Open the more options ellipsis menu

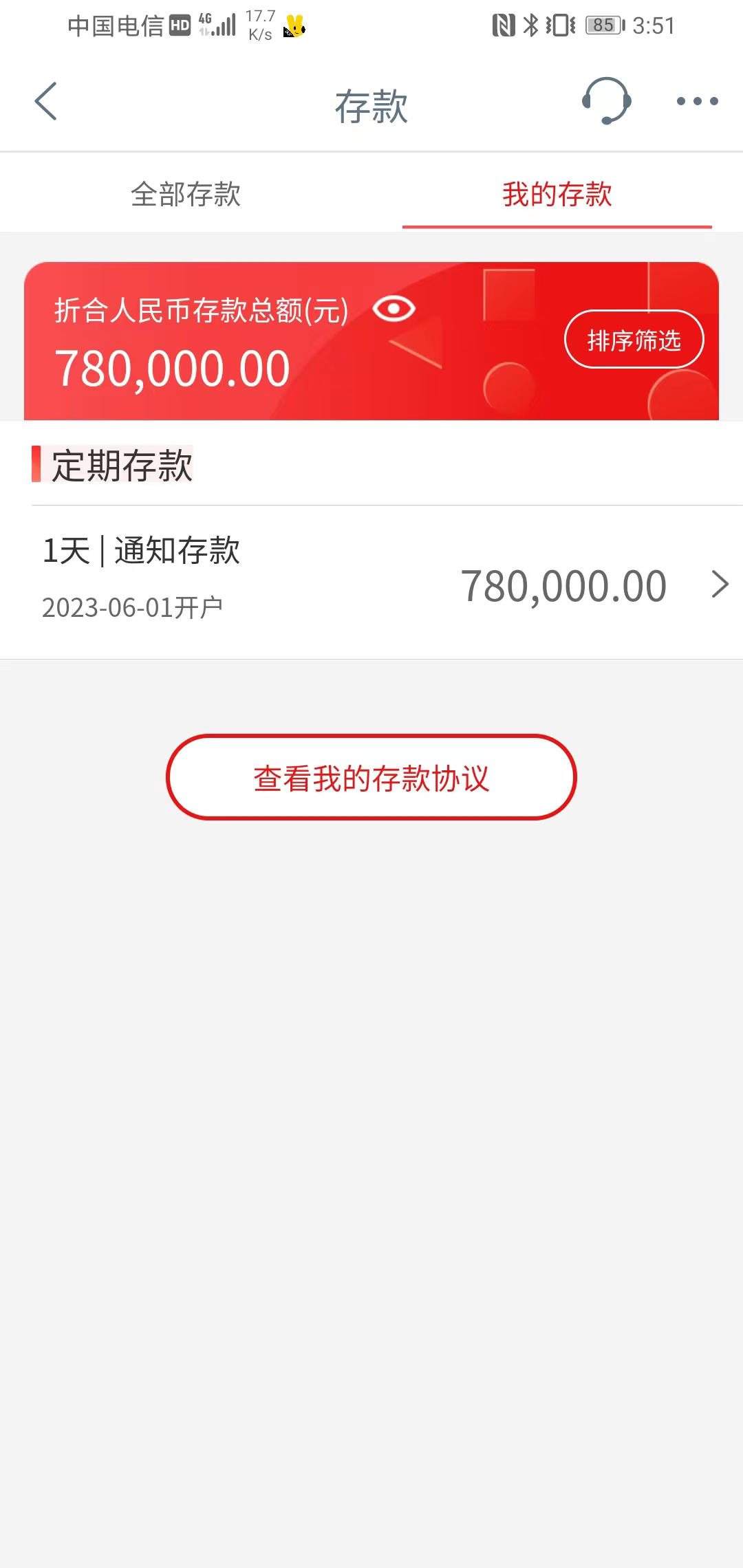(x=694, y=102)
